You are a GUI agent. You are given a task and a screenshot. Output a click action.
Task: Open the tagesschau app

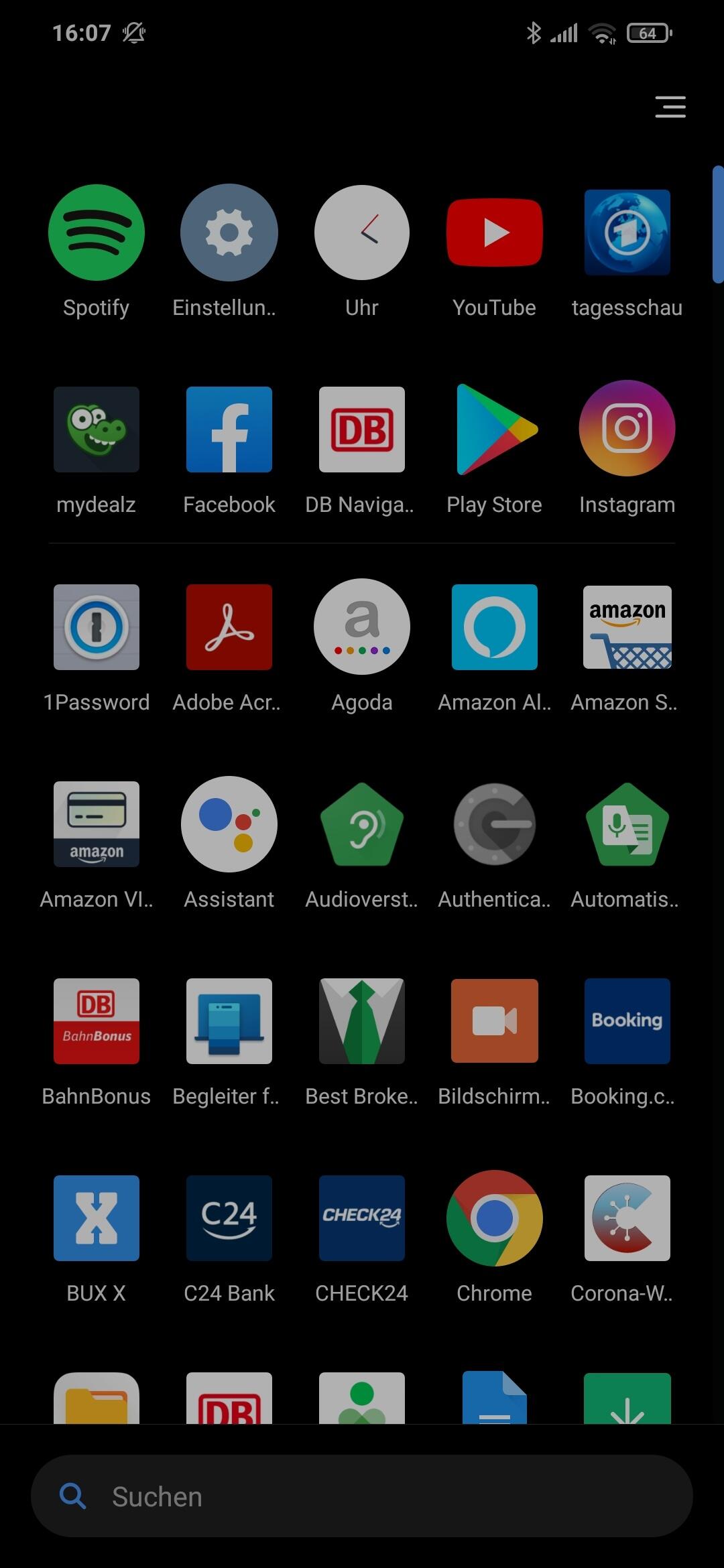click(x=627, y=233)
